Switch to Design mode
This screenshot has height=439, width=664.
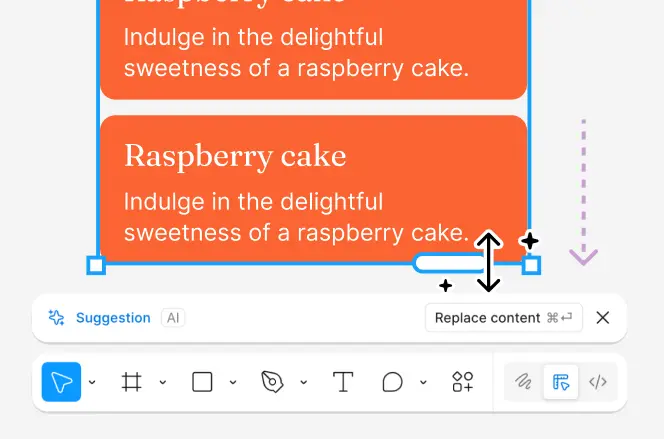point(560,382)
